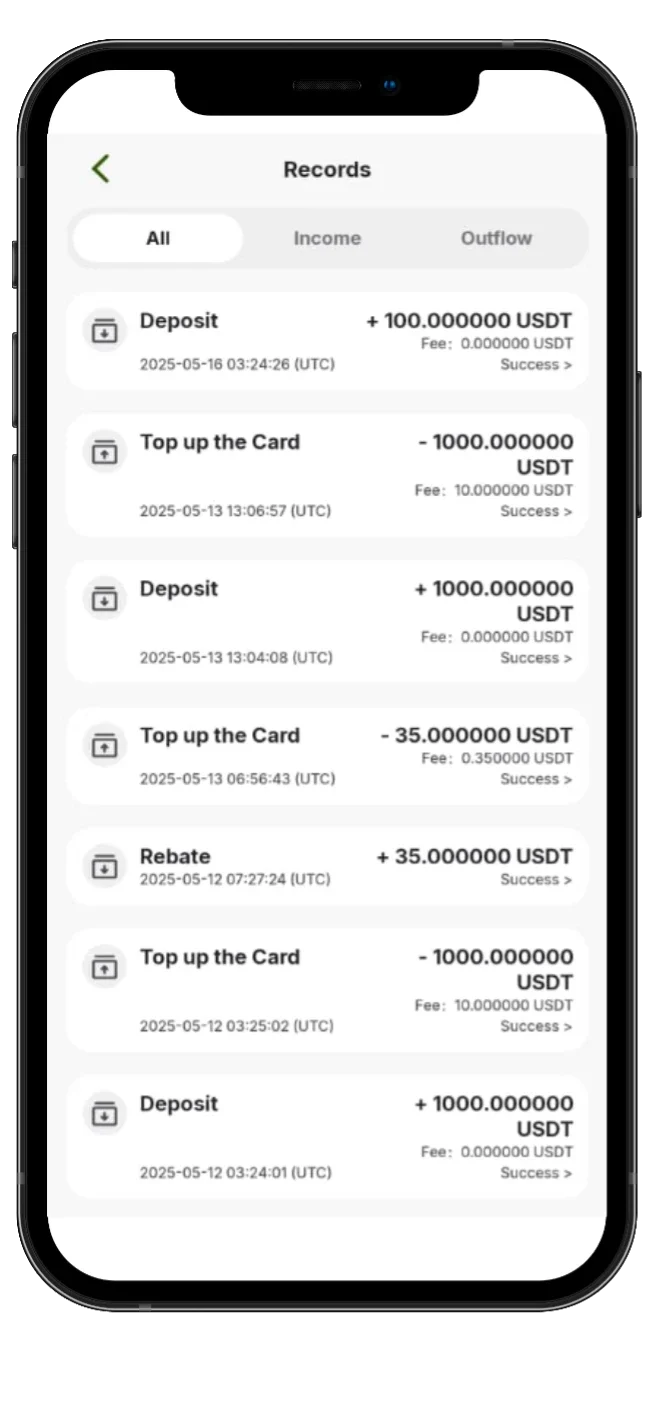Go back using the green arrow
The image size is (652, 1412).
(x=100, y=169)
